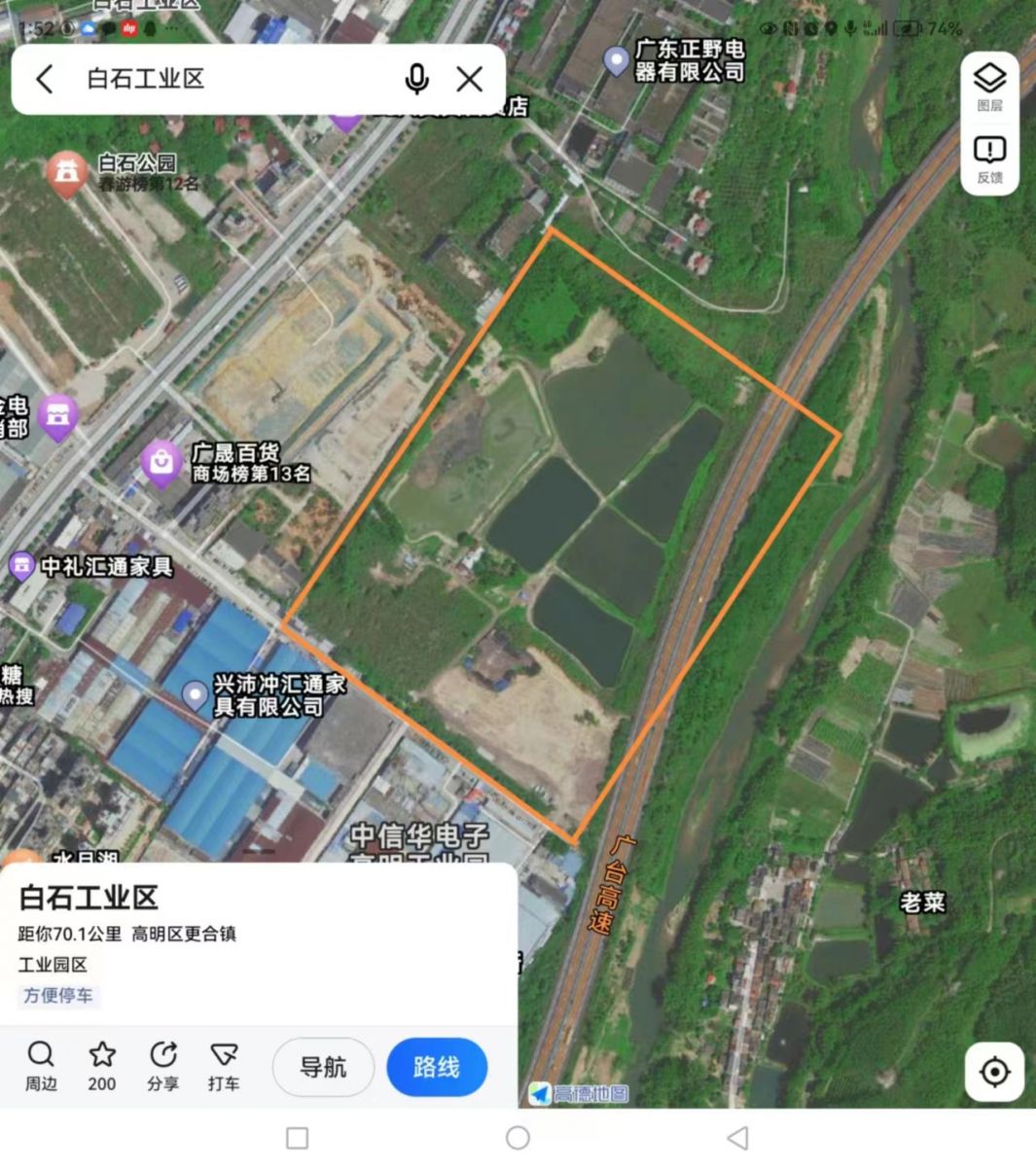Hail a ride with 打车
This screenshot has height=1167, width=1036.
click(x=224, y=1066)
